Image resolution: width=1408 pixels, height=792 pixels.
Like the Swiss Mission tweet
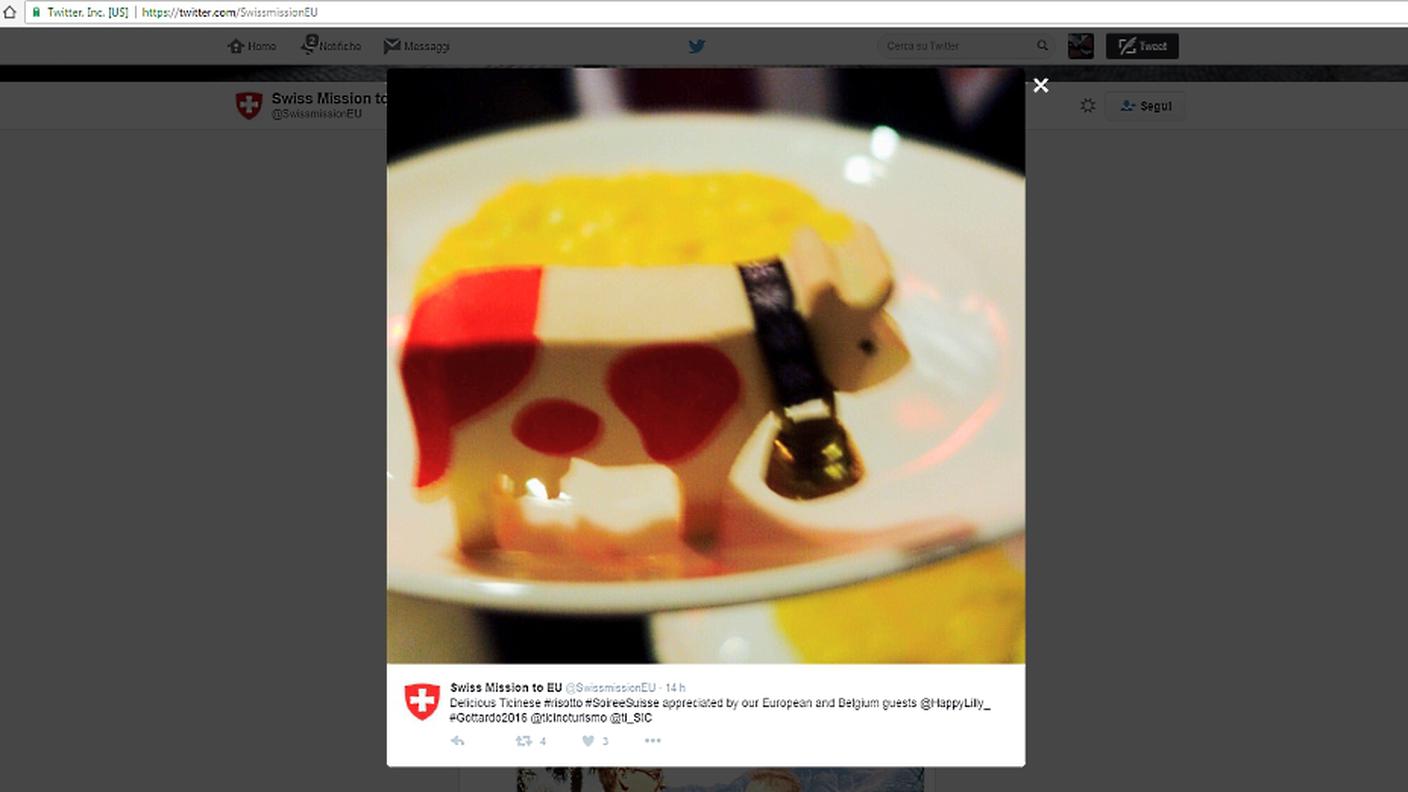click(589, 741)
